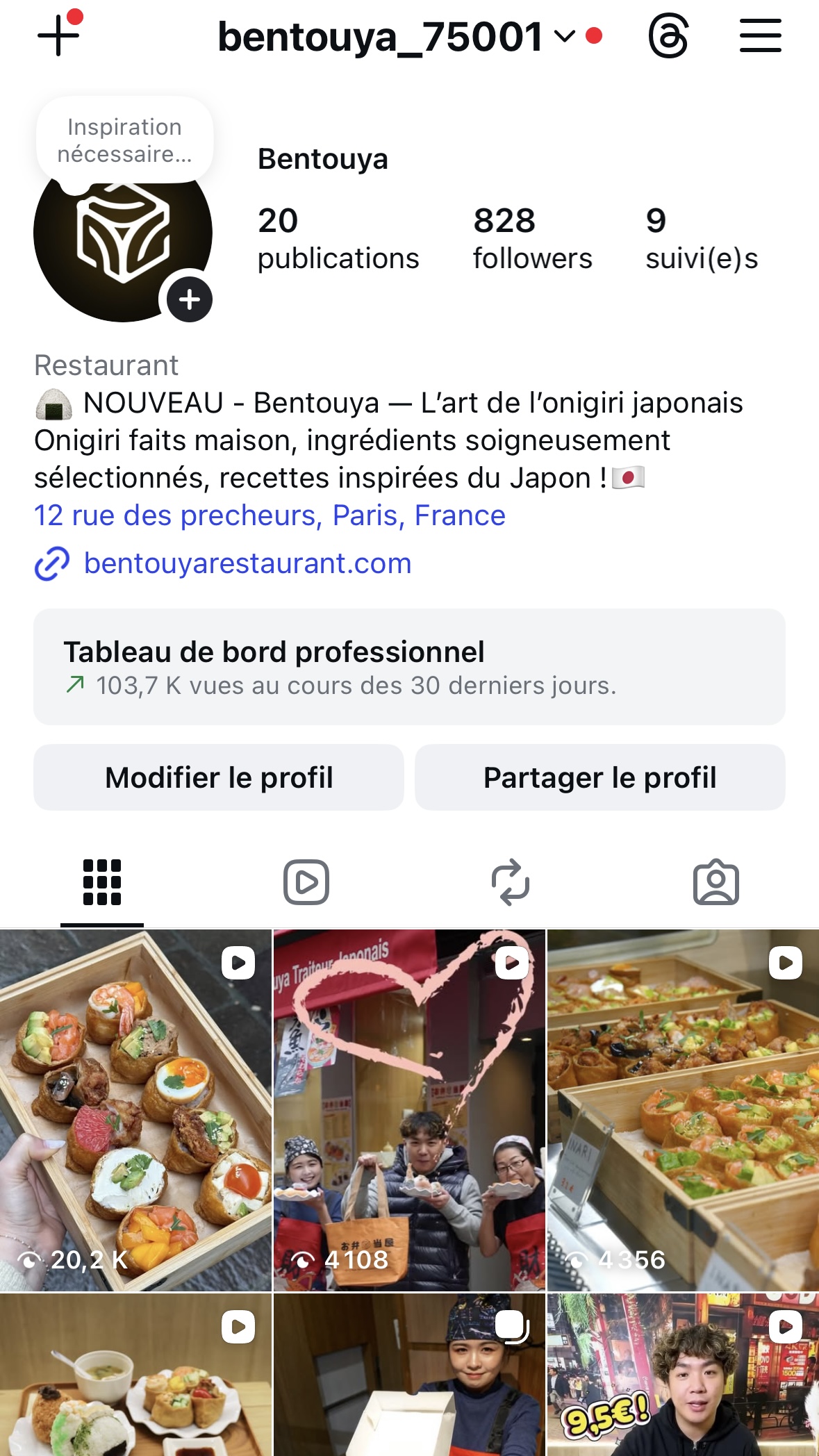Open the address 12 rue des precheurs

270,515
